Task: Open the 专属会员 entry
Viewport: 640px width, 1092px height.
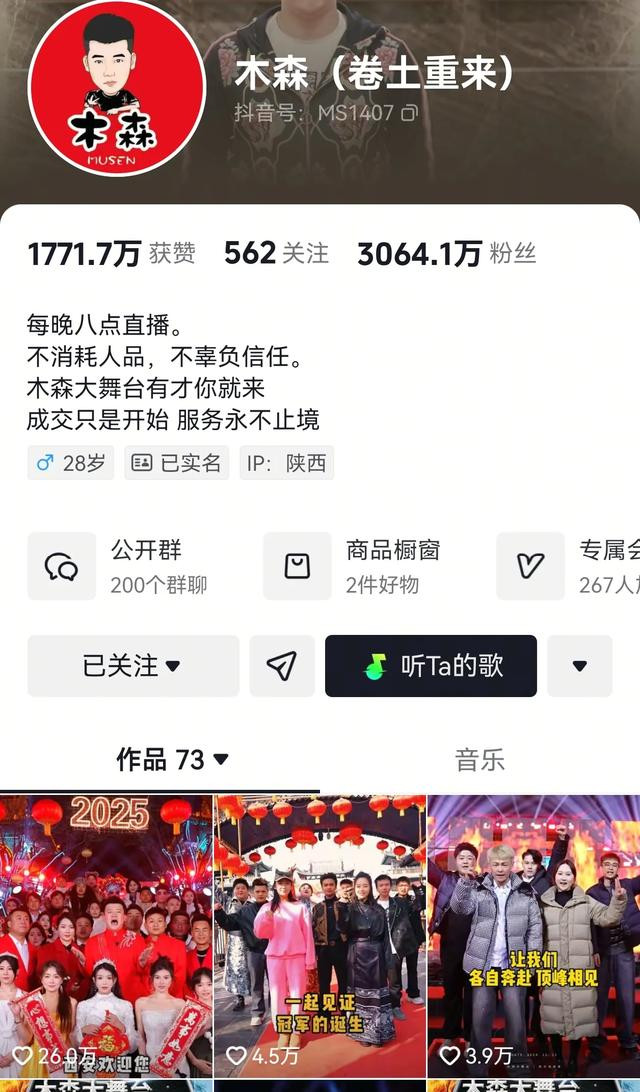Action: tap(568, 566)
